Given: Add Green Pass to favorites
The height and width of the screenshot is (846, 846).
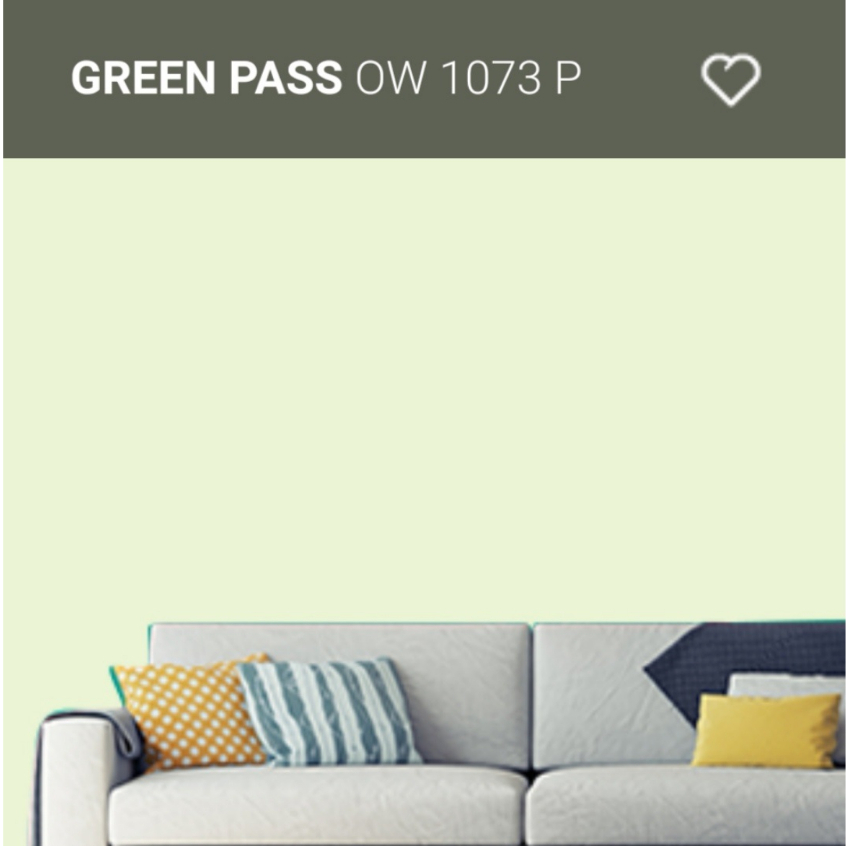Looking at the screenshot, I should [x=731, y=79].
